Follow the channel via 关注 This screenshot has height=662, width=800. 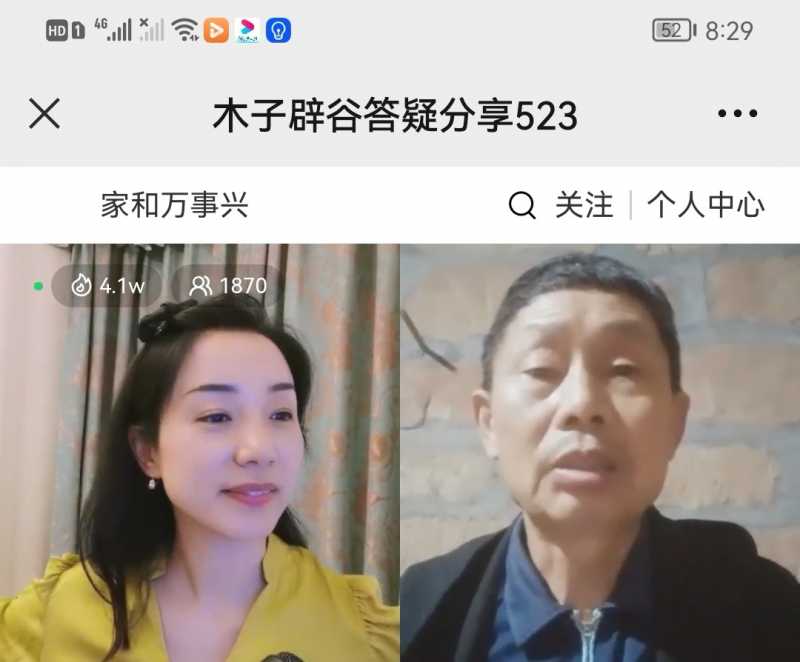[x=584, y=206]
